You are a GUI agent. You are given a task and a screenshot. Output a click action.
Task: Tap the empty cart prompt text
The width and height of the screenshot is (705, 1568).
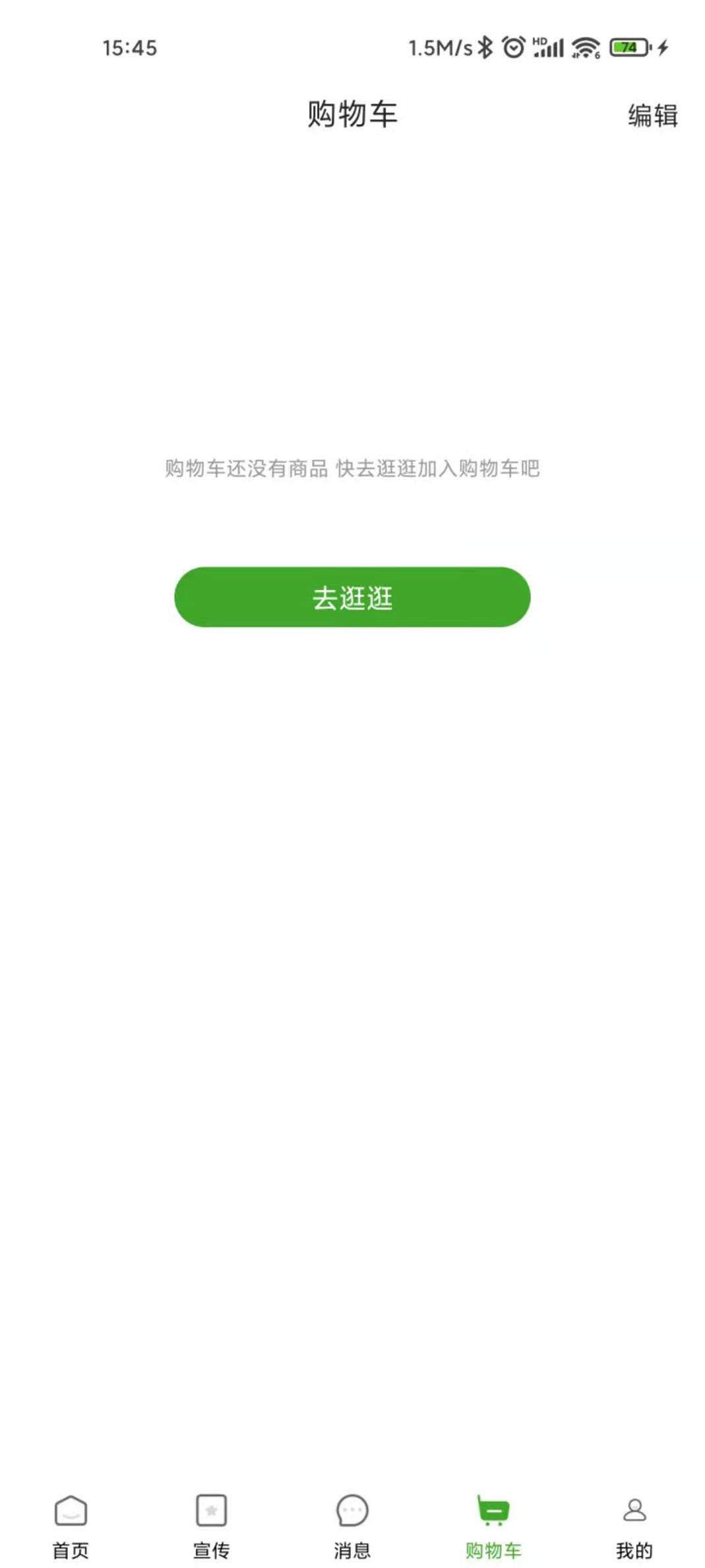click(x=352, y=469)
